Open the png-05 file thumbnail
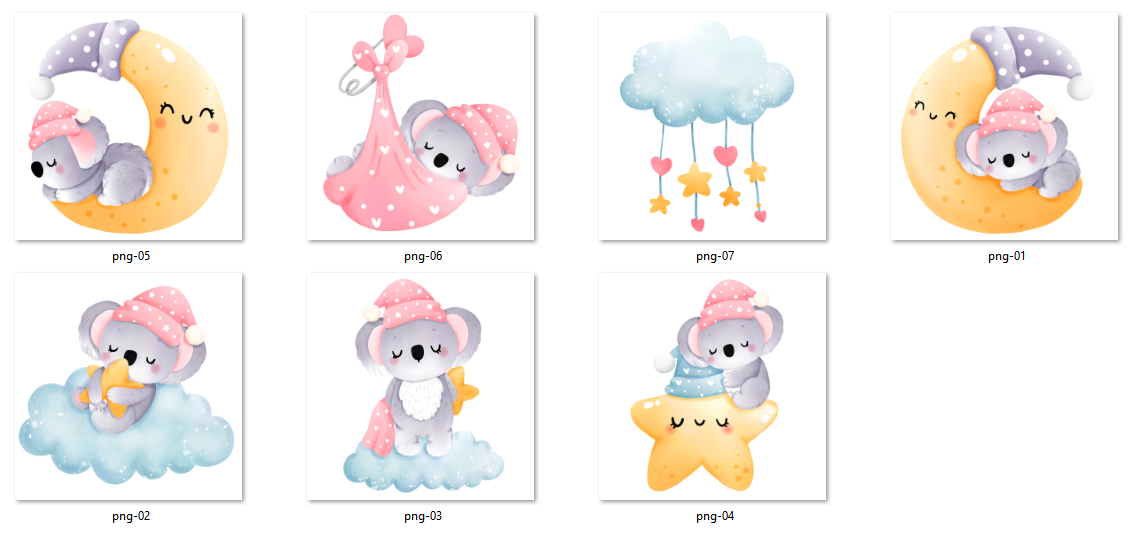 point(128,126)
